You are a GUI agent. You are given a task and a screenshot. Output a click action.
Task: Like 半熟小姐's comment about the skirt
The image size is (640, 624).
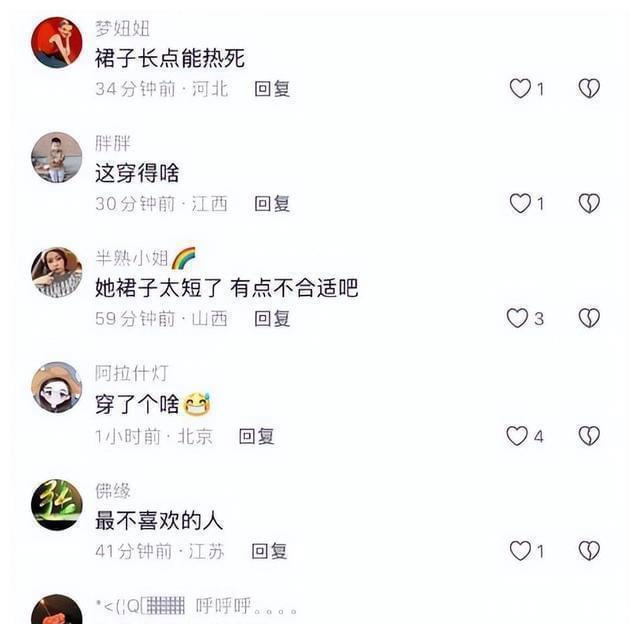pos(517,319)
